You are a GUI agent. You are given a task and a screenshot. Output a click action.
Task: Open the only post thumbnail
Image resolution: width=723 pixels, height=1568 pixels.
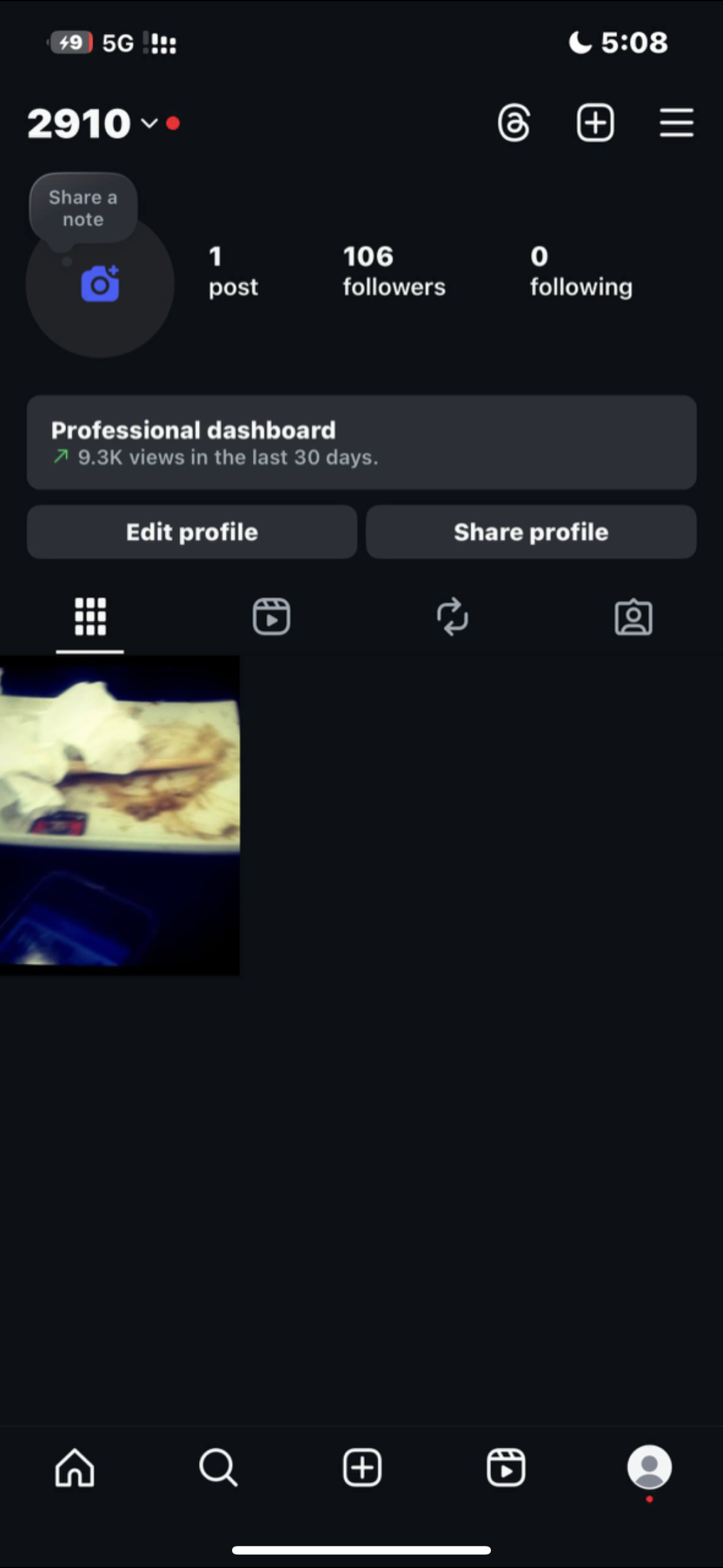119,815
